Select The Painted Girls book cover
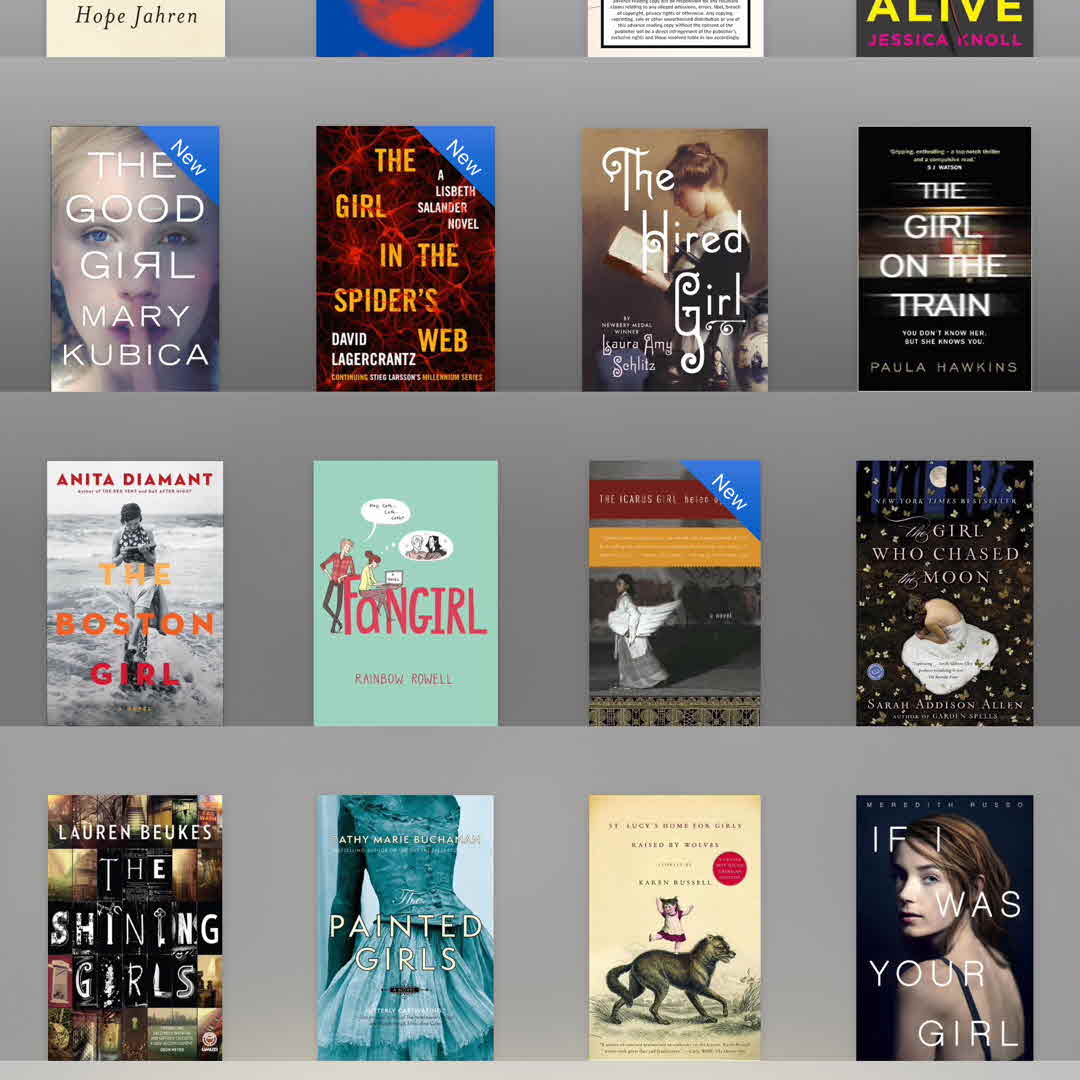The image size is (1080, 1080). point(405,927)
